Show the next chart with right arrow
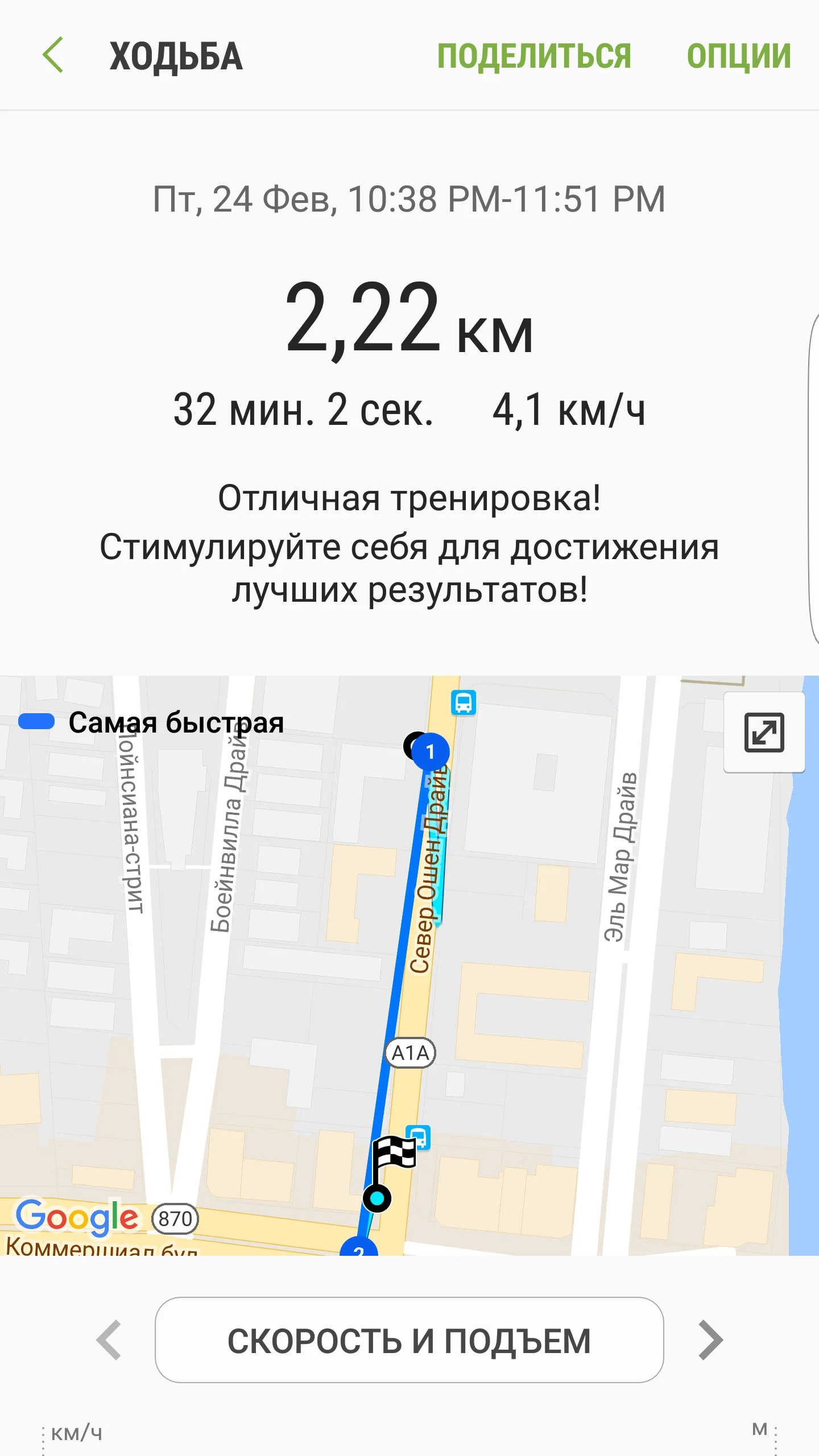 pos(710,1339)
